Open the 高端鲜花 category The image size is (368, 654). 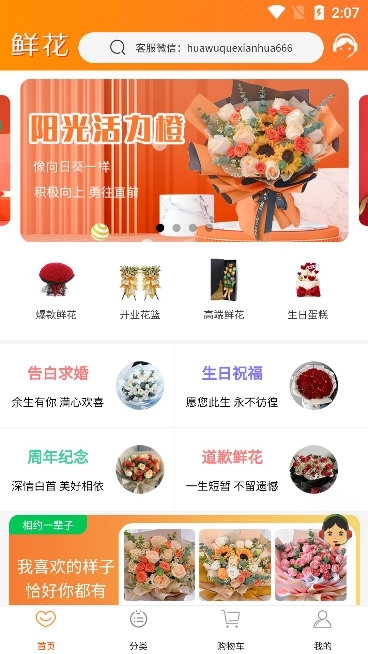click(x=224, y=290)
